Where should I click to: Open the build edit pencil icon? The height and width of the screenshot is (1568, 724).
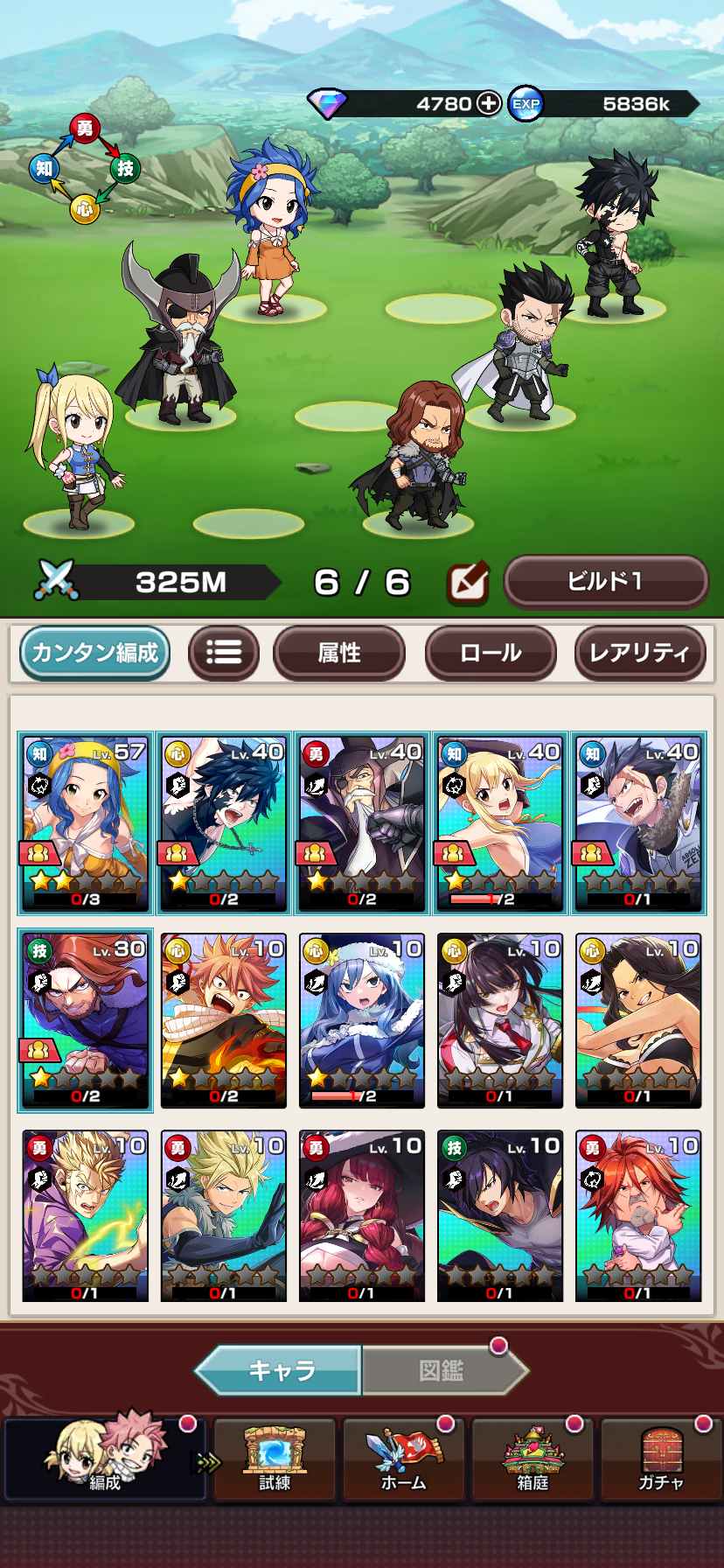click(468, 582)
